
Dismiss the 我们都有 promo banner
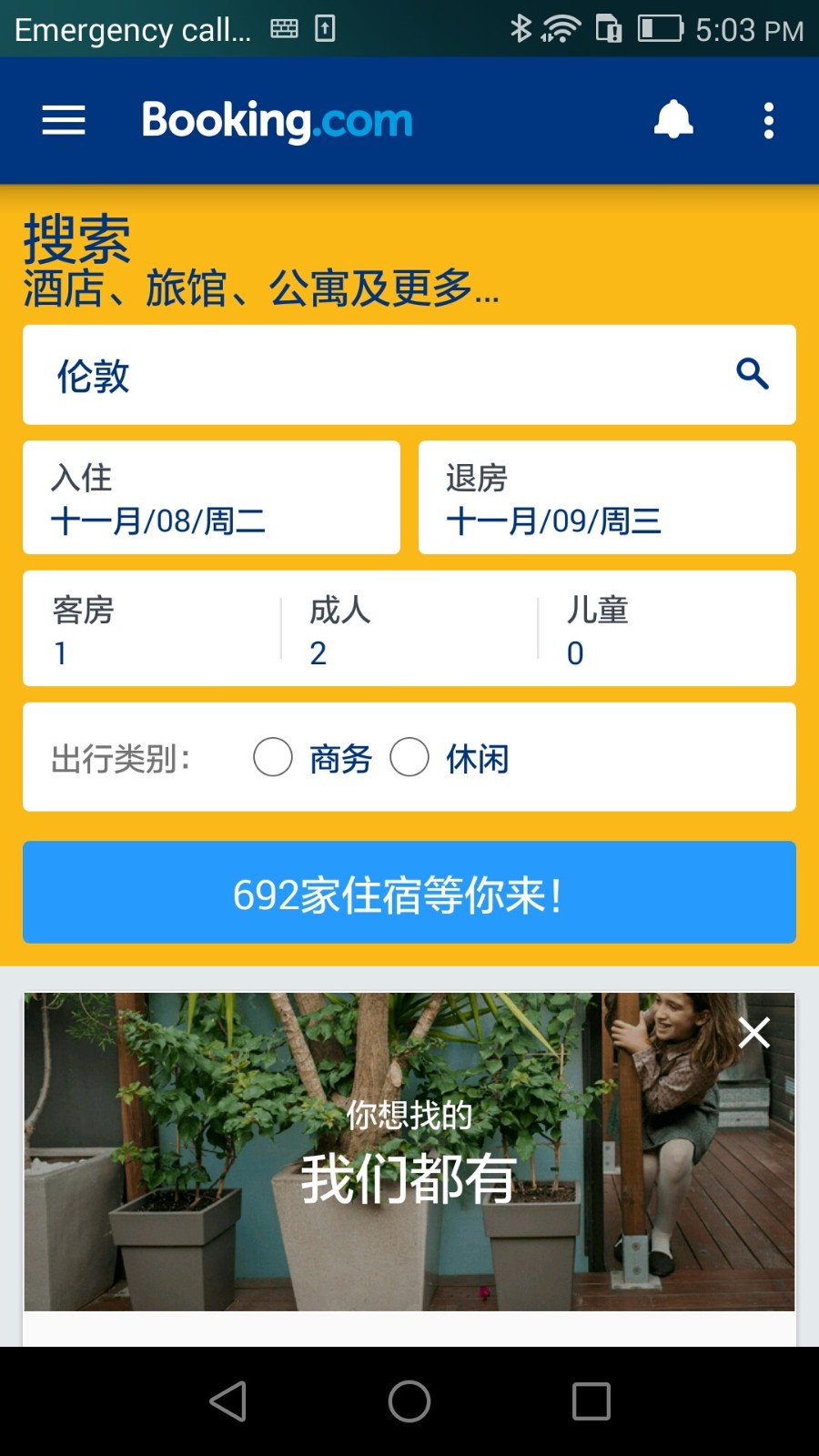[754, 1033]
